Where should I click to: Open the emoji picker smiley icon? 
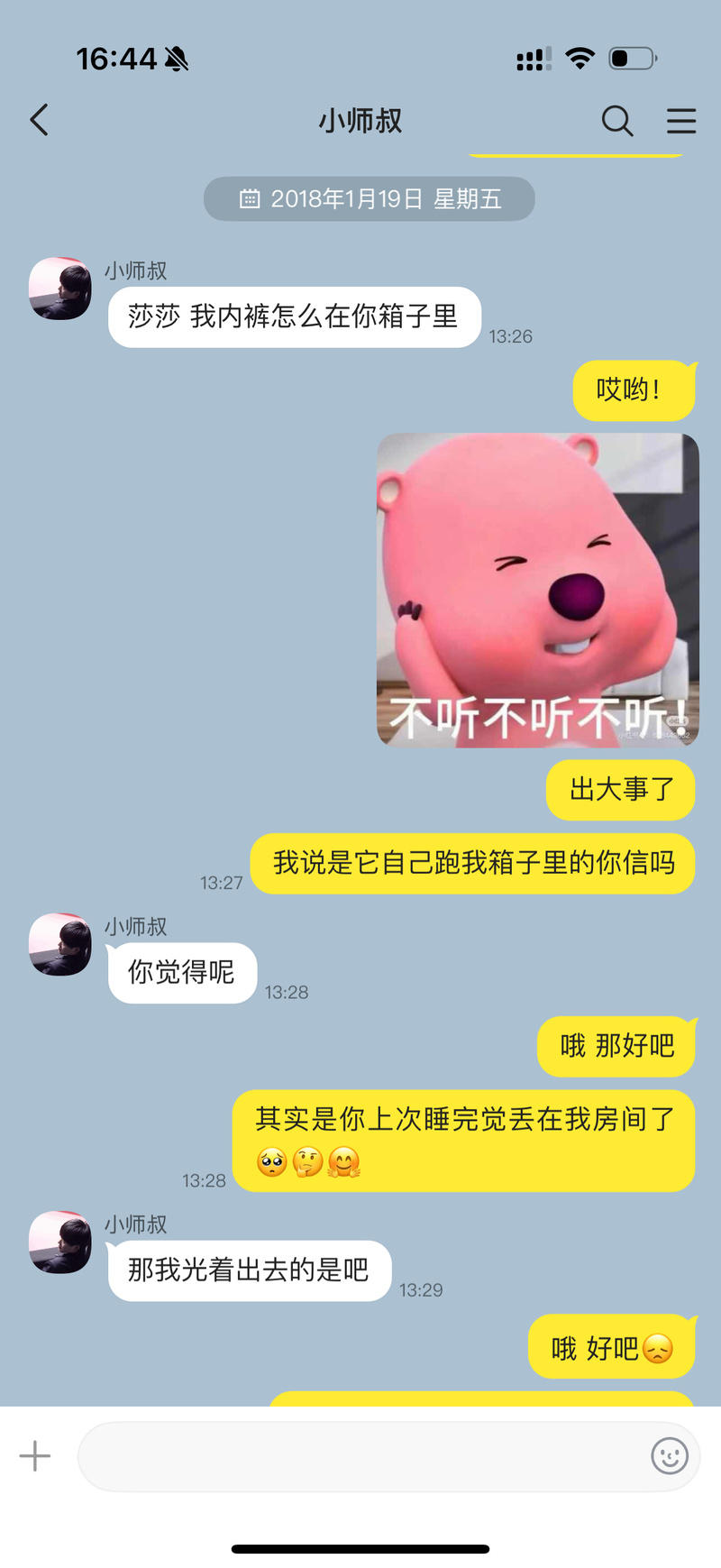(x=669, y=1456)
